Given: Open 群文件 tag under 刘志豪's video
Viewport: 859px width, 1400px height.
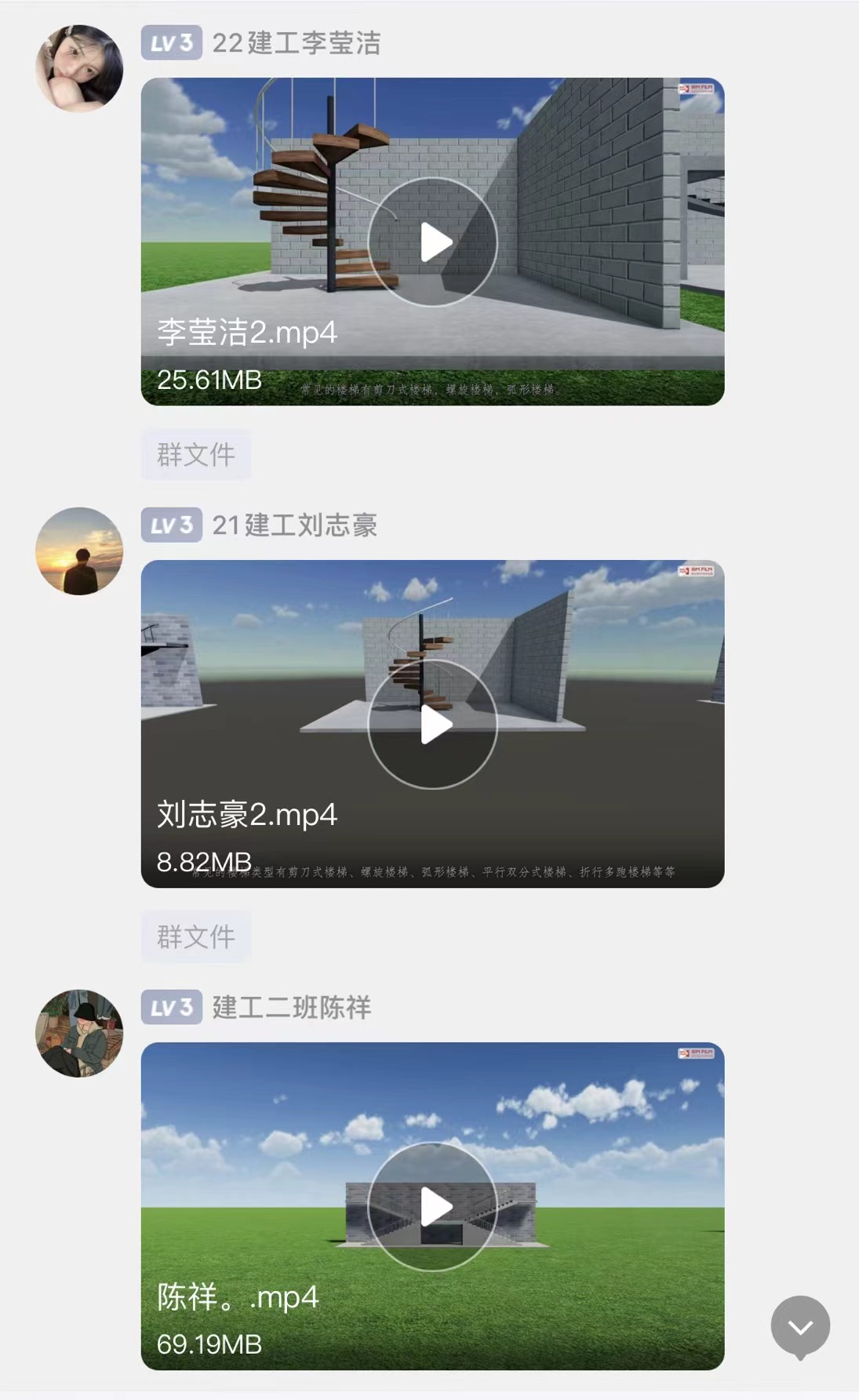Looking at the screenshot, I should click(196, 936).
